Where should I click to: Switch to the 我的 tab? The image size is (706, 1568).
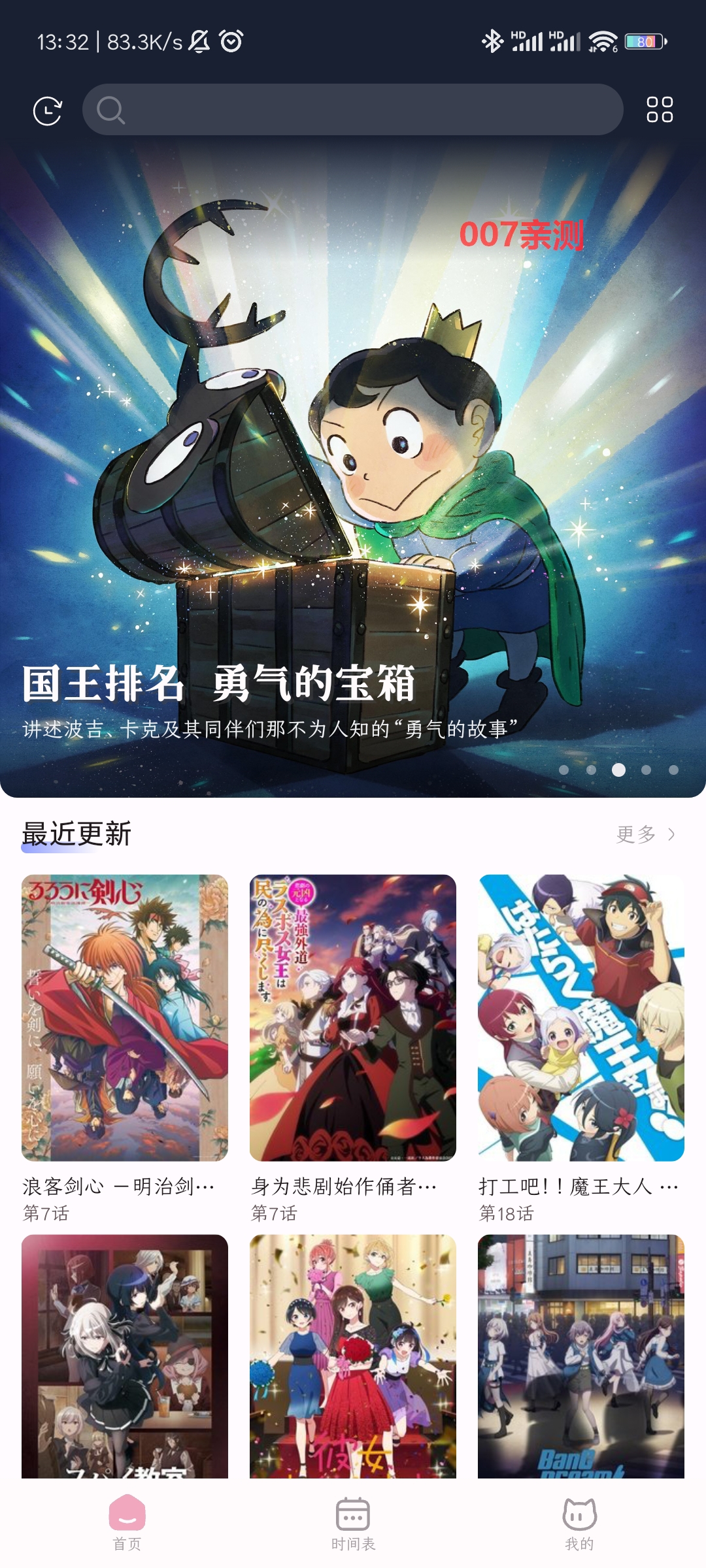pos(579,1524)
